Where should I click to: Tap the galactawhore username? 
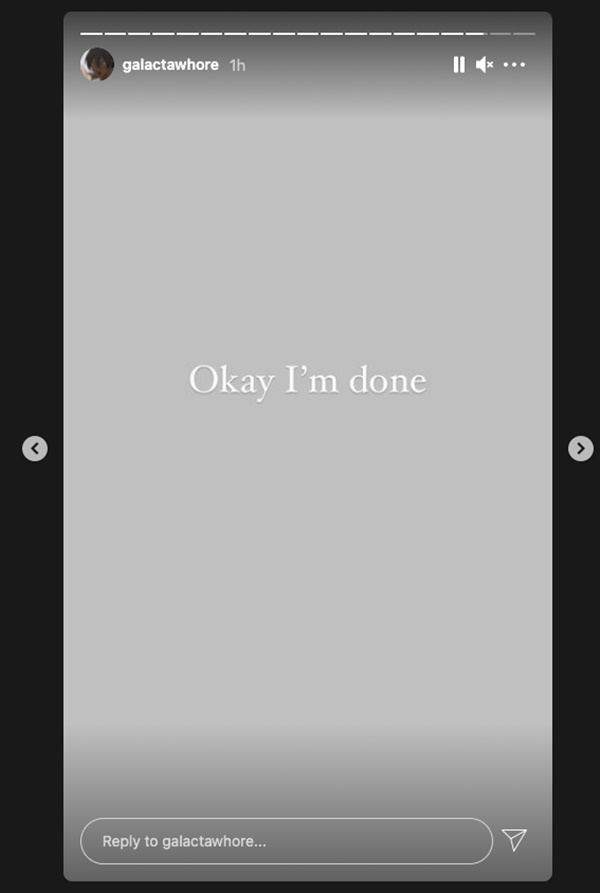pos(170,65)
